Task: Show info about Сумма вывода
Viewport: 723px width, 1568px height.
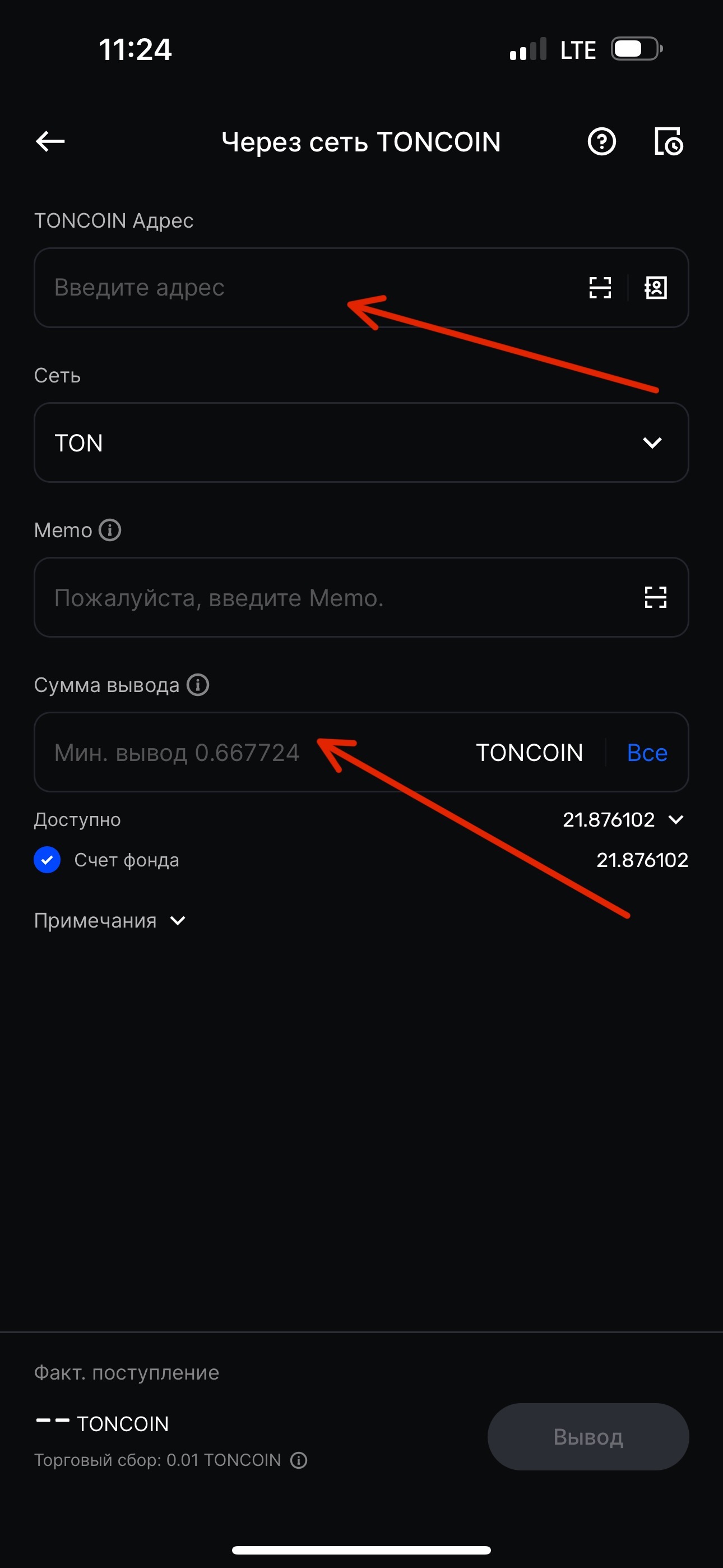Action: [x=198, y=685]
